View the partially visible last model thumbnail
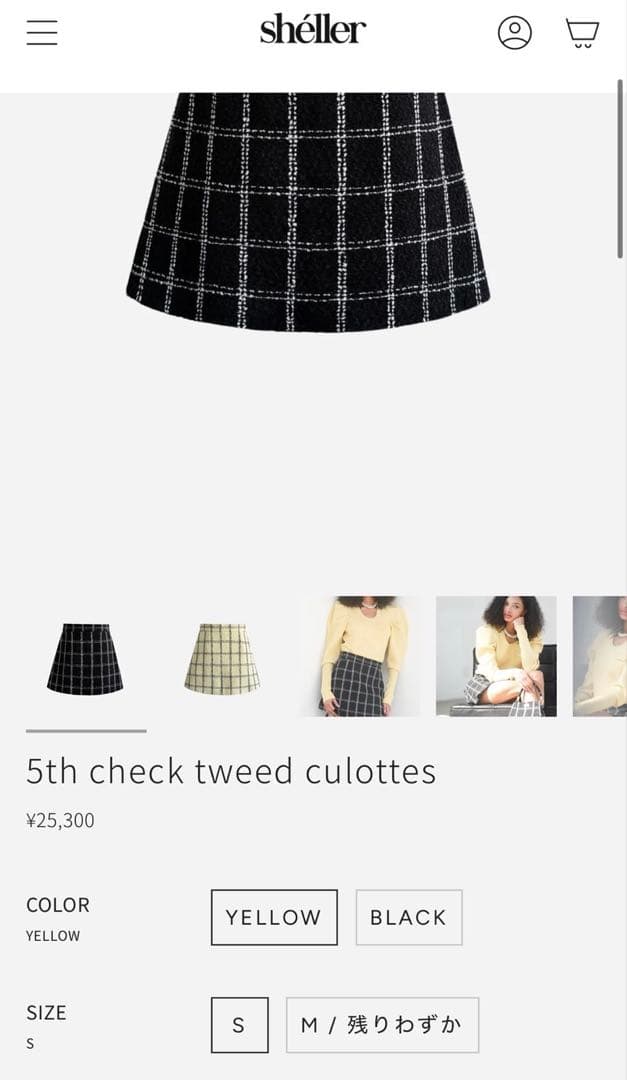627x1080 pixels. pyautogui.click(x=600, y=657)
